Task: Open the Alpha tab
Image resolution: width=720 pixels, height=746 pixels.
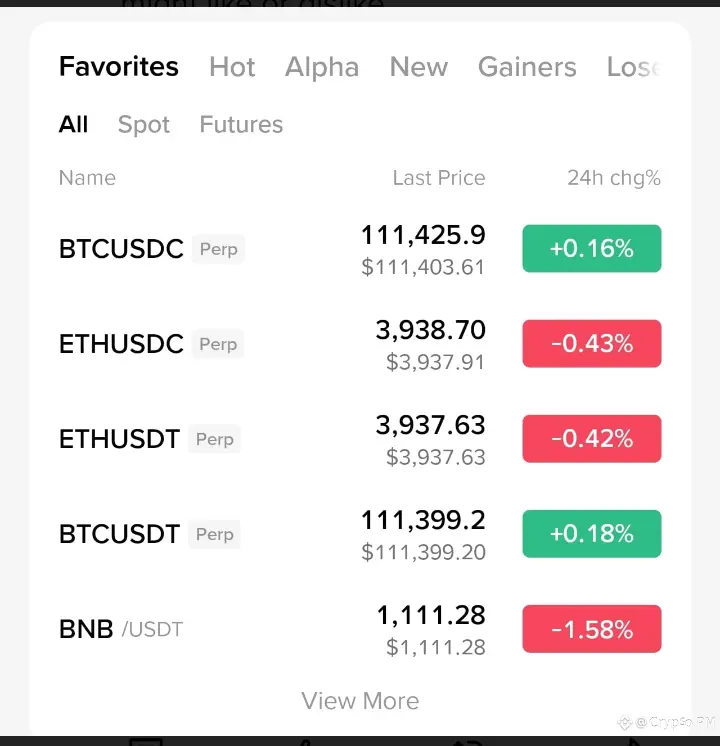Action: (322, 67)
